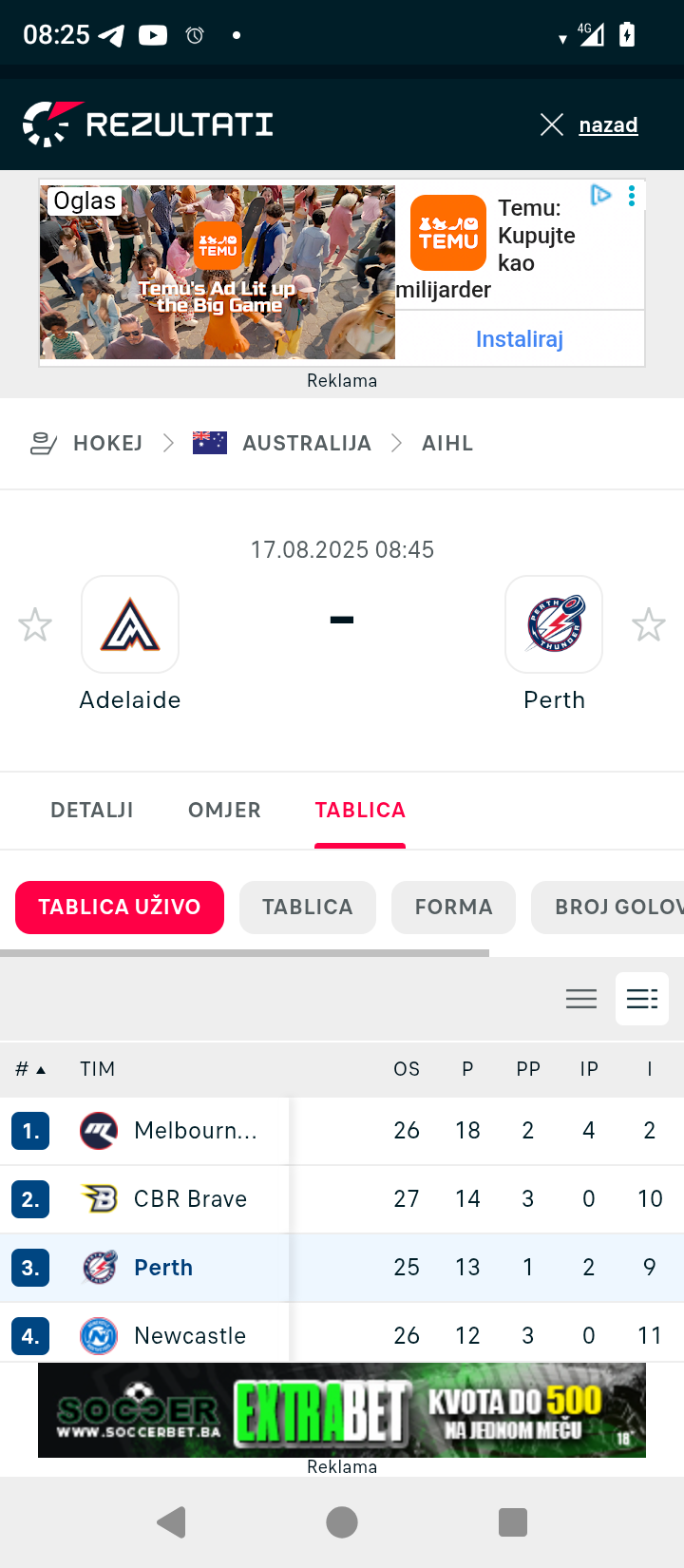This screenshot has height=1568, width=684.
Task: Select the TABLICA UŽIVO chip
Action: [x=120, y=907]
